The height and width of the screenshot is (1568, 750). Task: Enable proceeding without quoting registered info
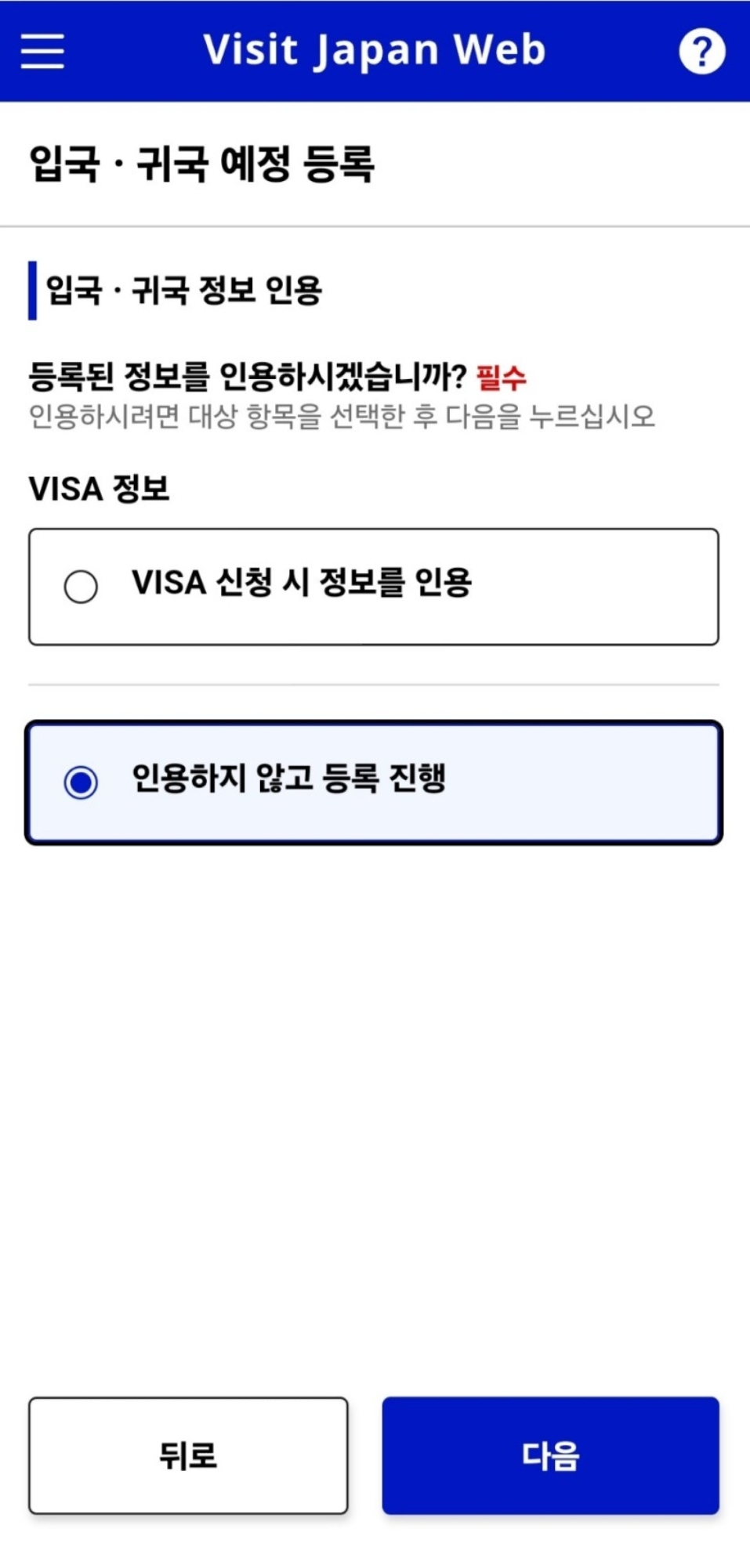(80, 781)
